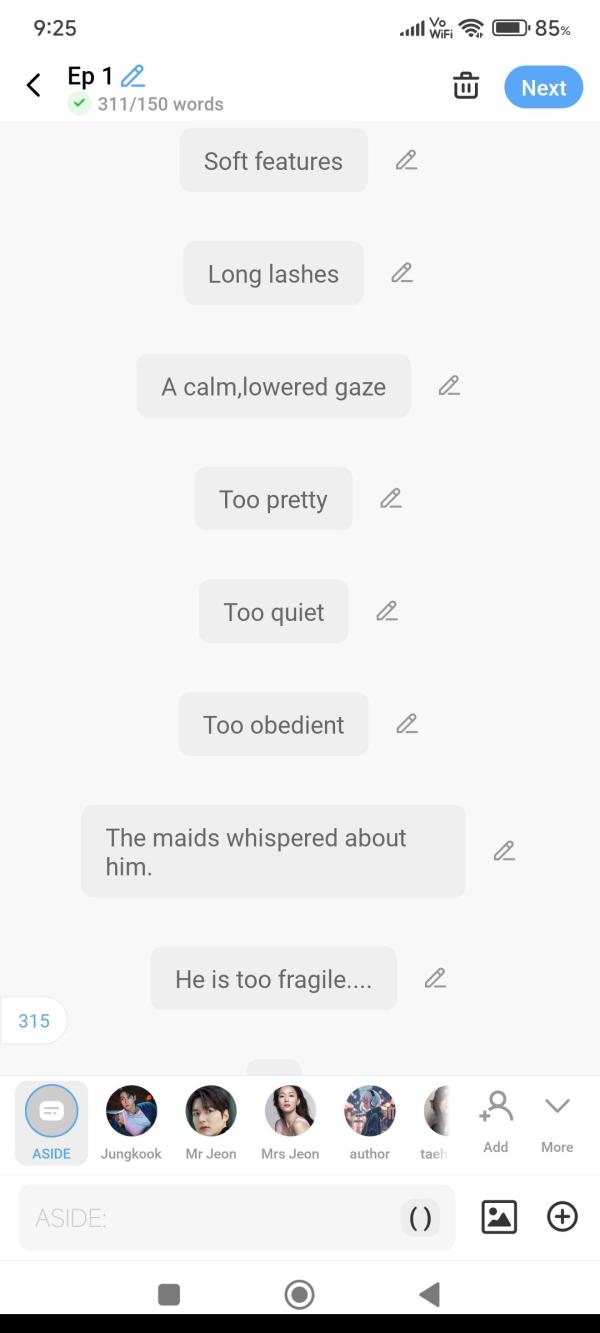
Task: Select the author character
Action: click(x=370, y=1122)
